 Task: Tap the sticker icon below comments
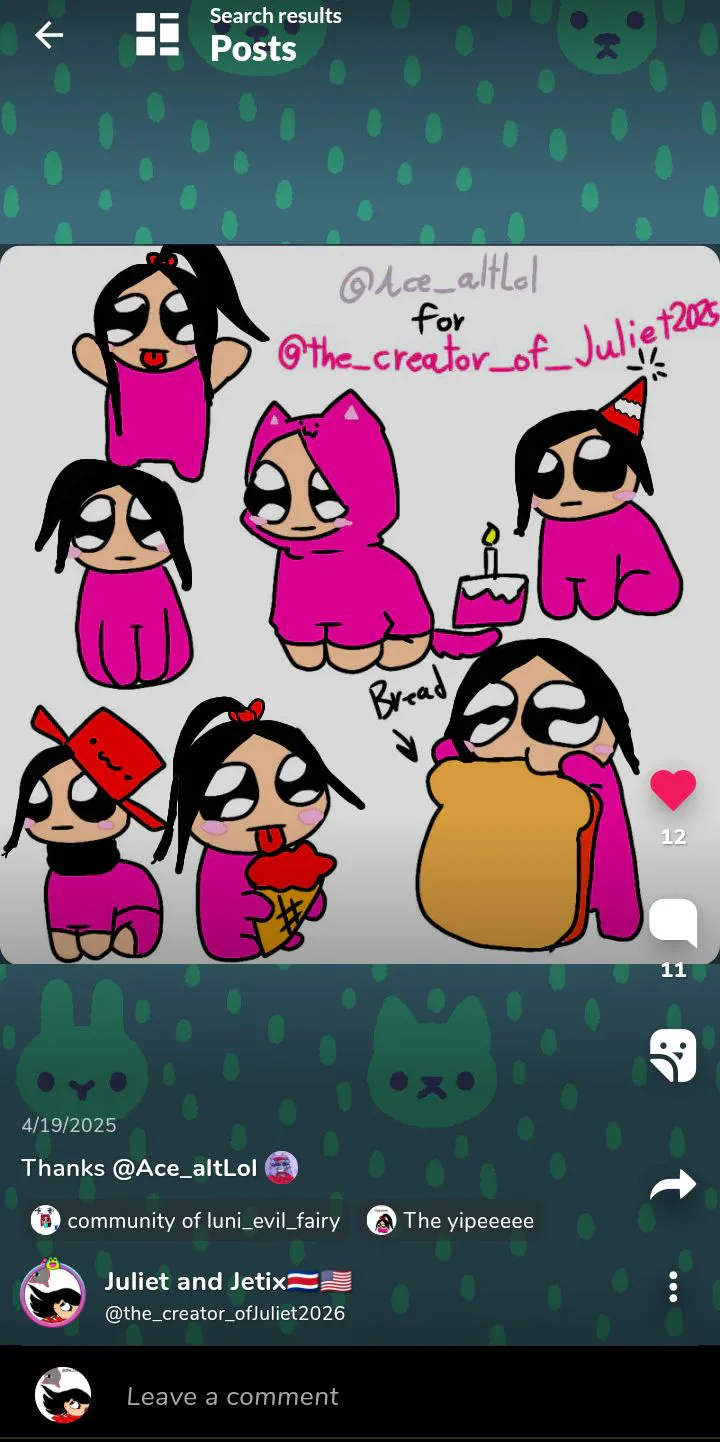pos(673,1055)
